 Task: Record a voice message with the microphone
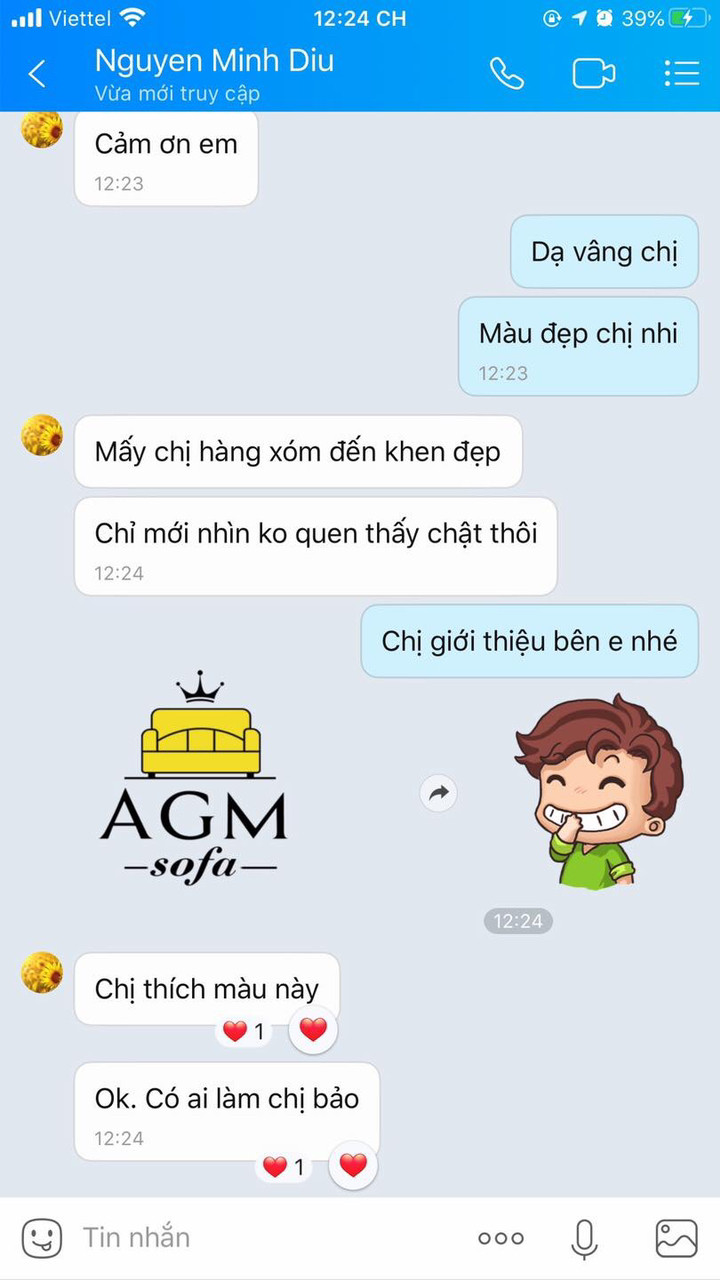[x=584, y=1238]
